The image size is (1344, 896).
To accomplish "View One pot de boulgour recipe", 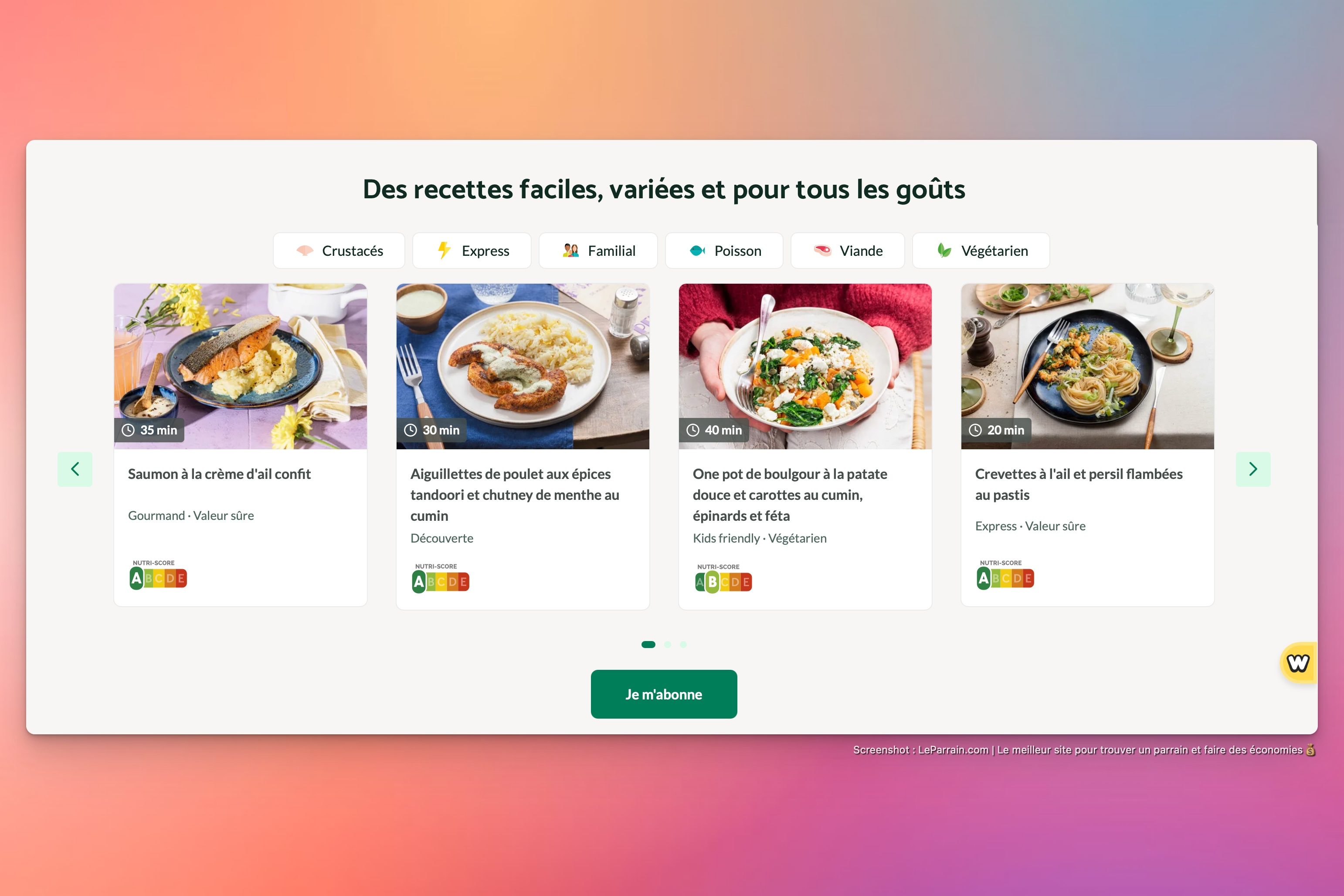I will 790,494.
